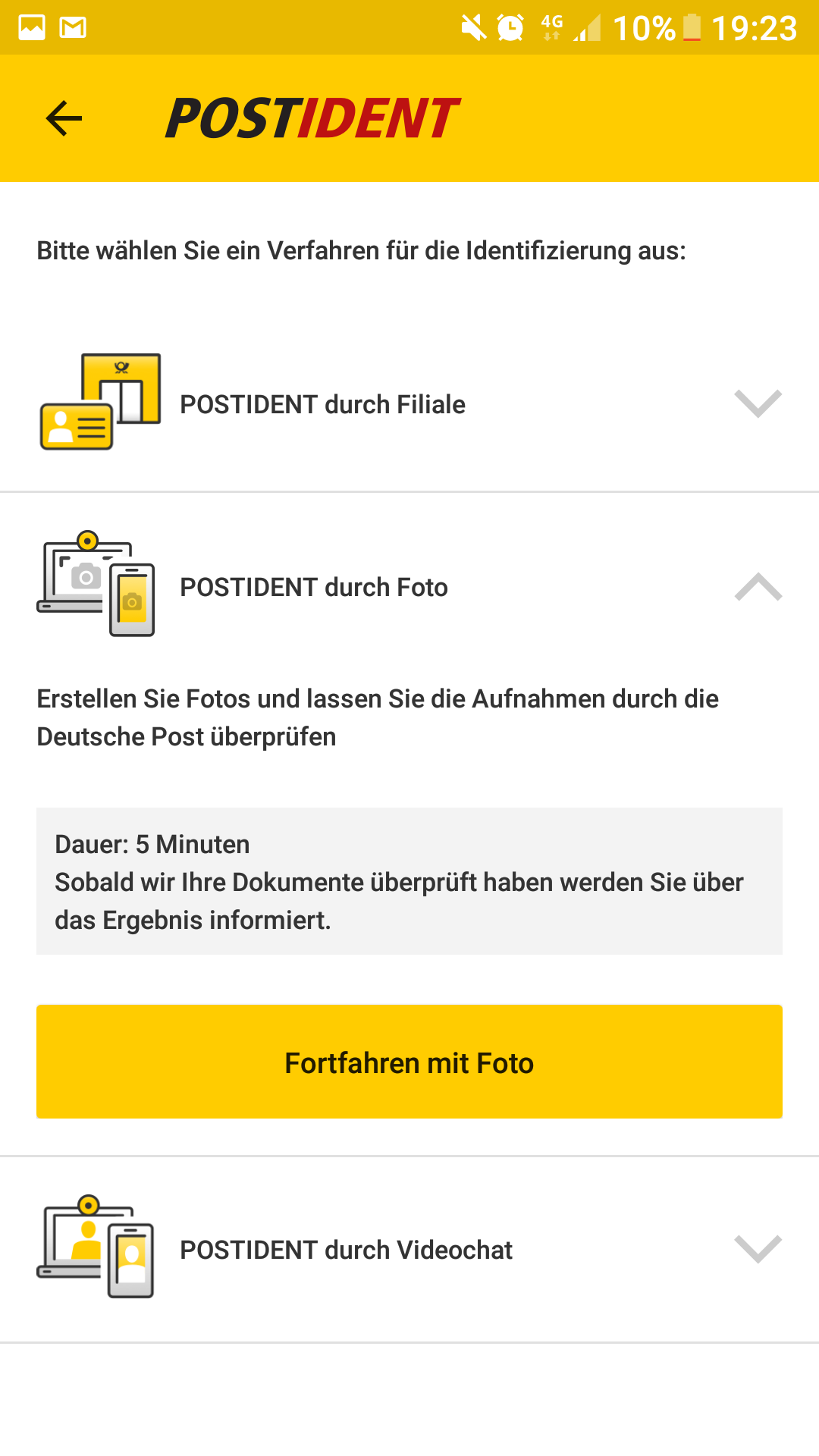Expand POSTIDENT durch Filiale option
This screenshot has height=1456, width=819.
758,403
